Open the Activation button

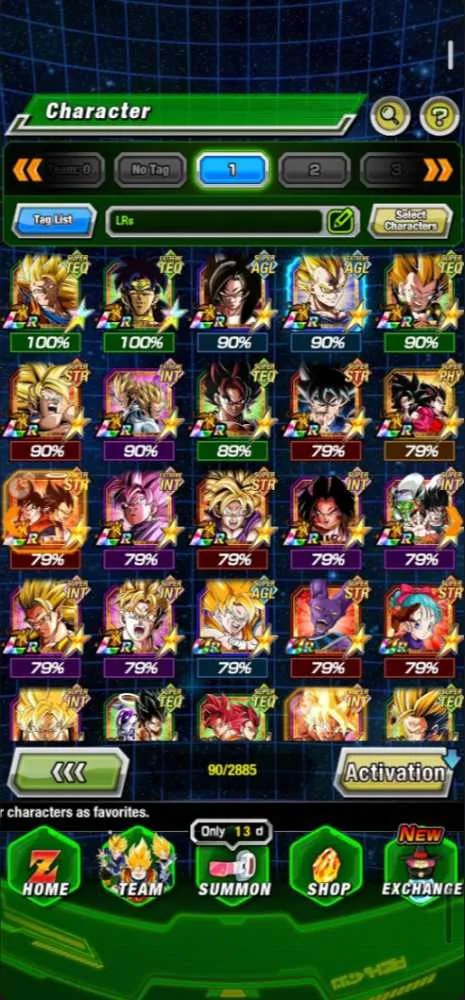pos(395,772)
